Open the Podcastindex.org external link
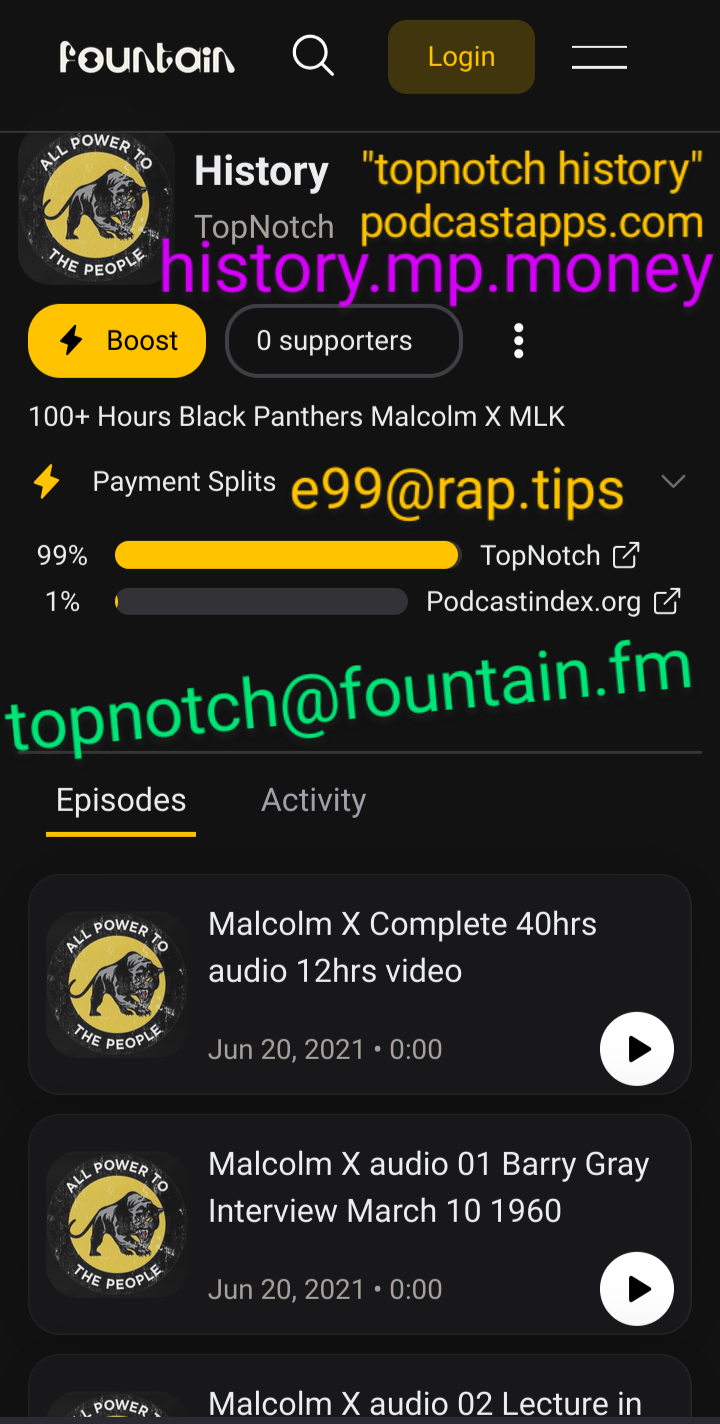Screen dimensions: 720x1424 point(667,602)
